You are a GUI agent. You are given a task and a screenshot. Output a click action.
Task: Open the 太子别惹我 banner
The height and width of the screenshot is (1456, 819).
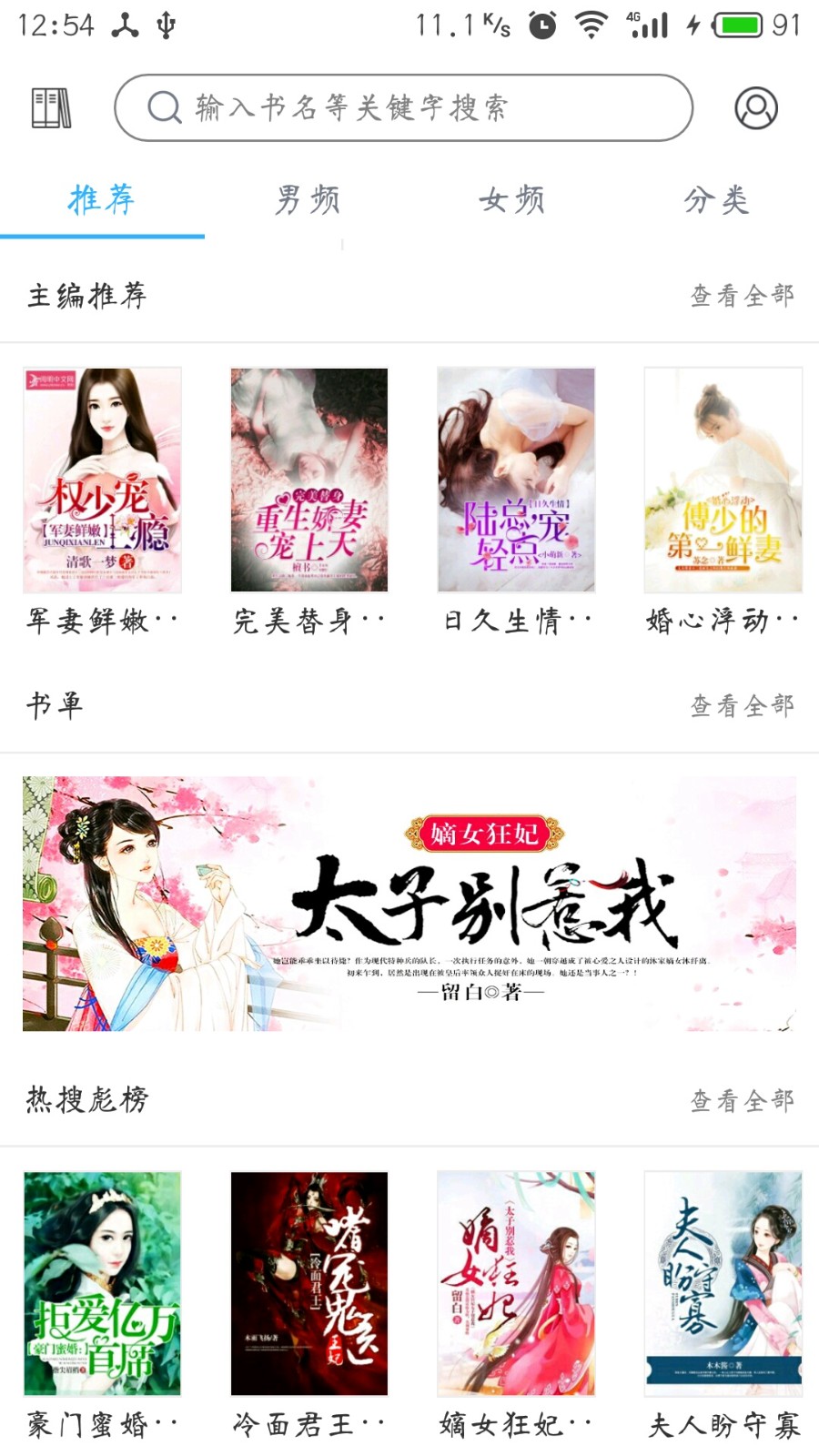click(x=409, y=904)
